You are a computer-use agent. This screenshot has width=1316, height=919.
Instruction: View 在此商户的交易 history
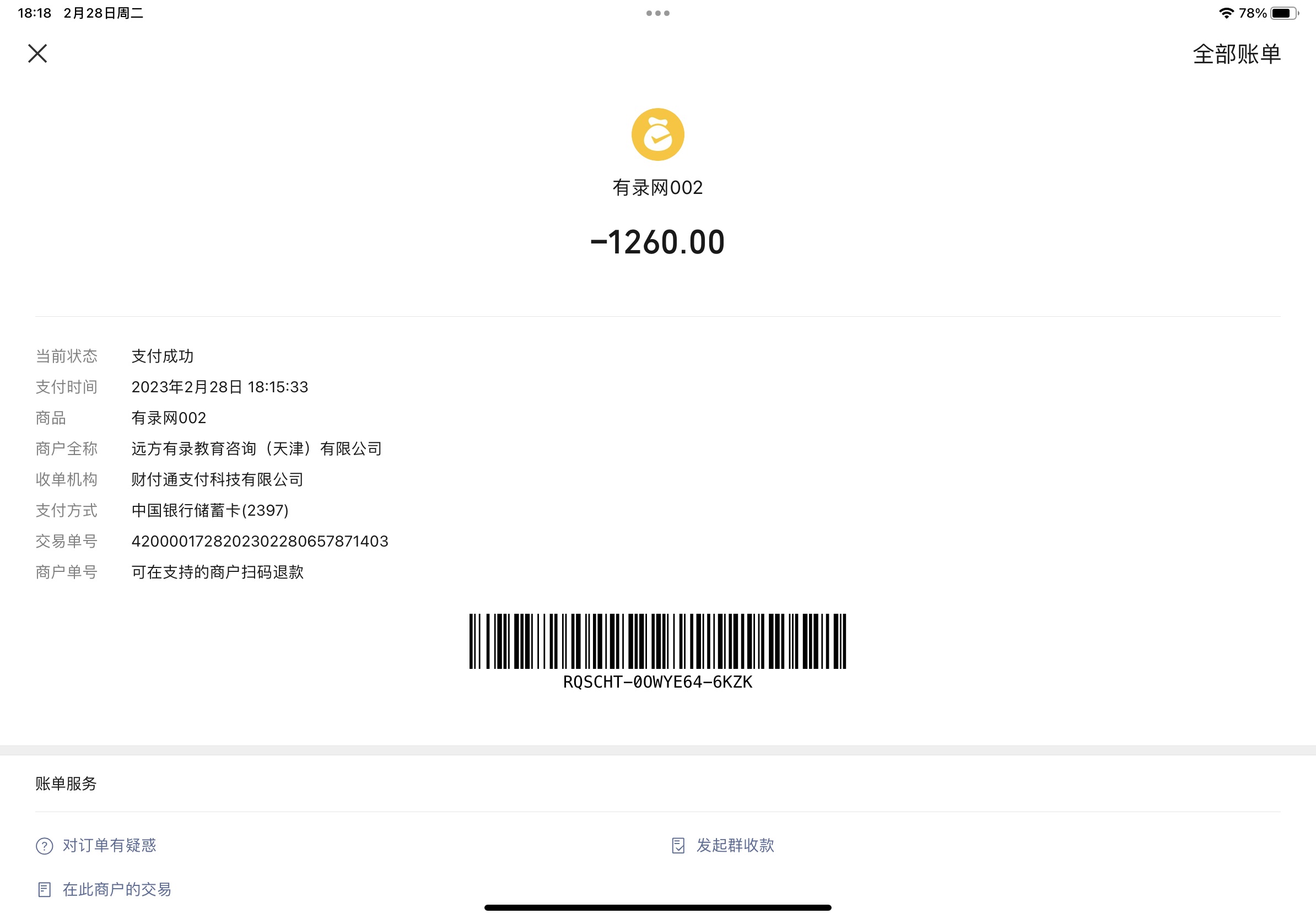click(x=116, y=889)
